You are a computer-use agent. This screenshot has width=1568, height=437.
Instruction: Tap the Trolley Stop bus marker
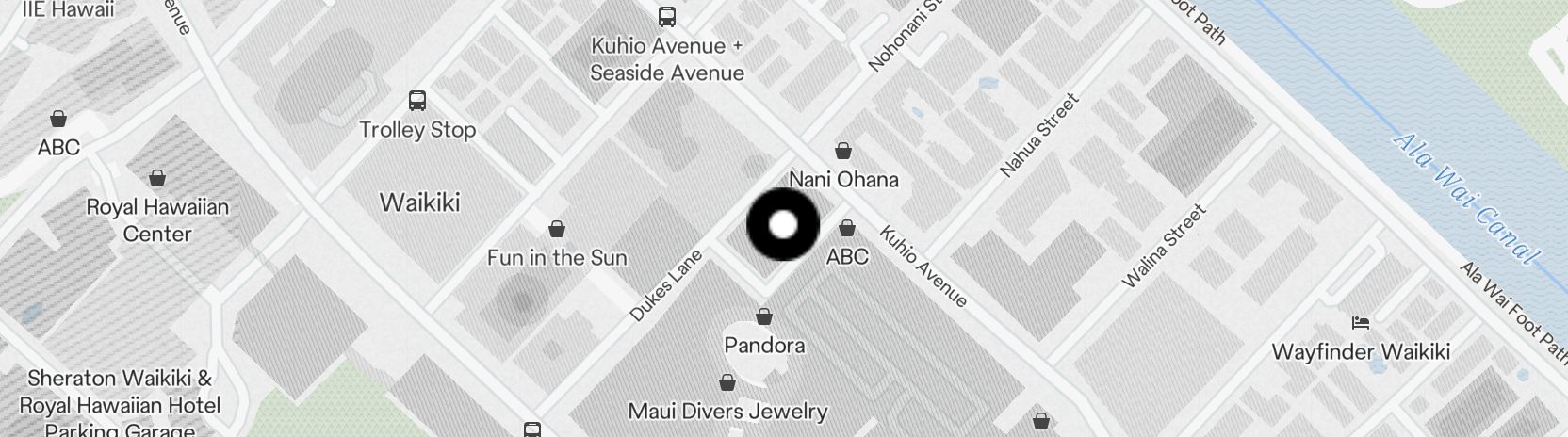[417, 101]
